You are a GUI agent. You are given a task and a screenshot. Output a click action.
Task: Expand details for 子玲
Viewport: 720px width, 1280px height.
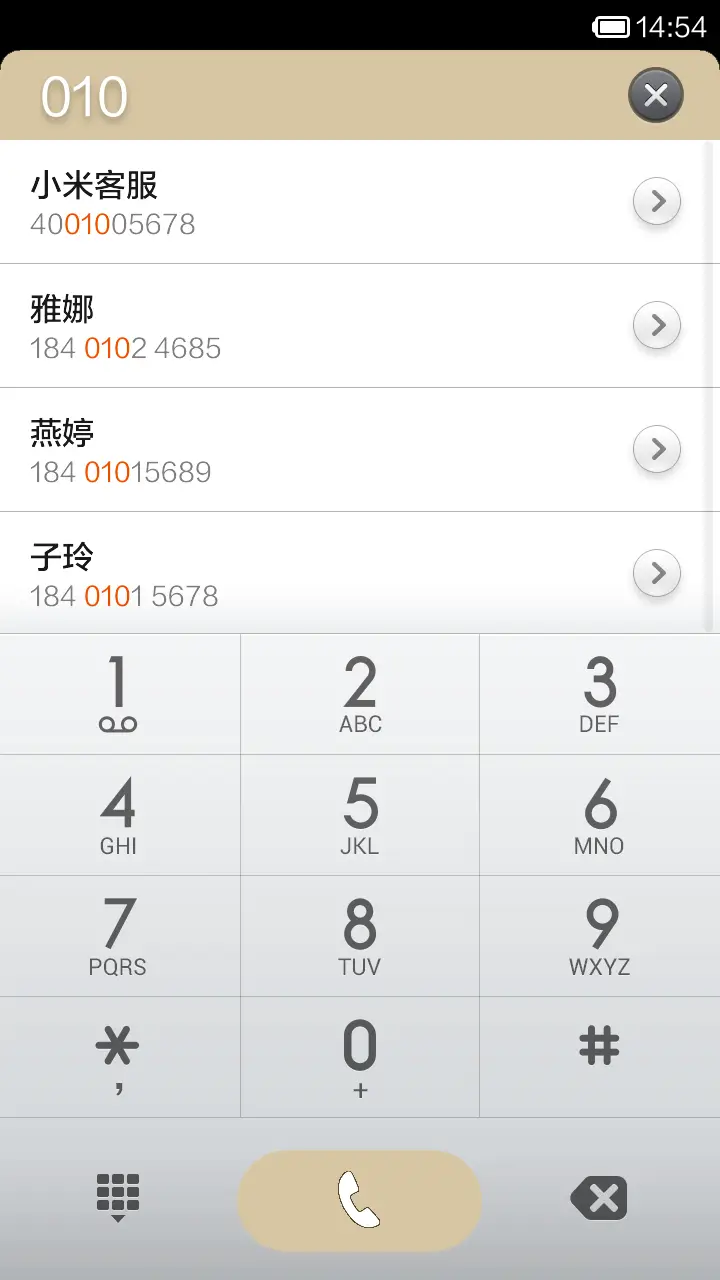coord(657,572)
